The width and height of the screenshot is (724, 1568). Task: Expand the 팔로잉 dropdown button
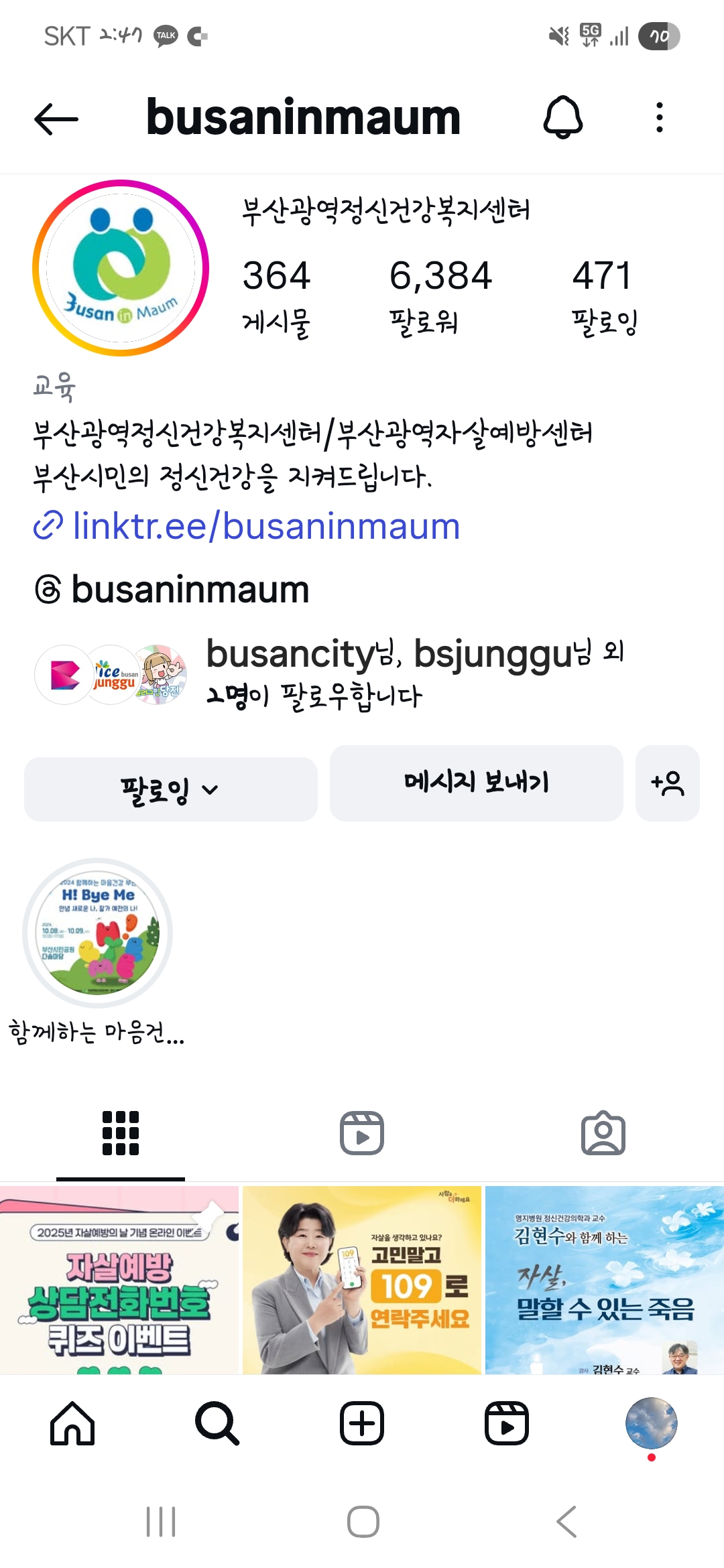pyautogui.click(x=170, y=789)
